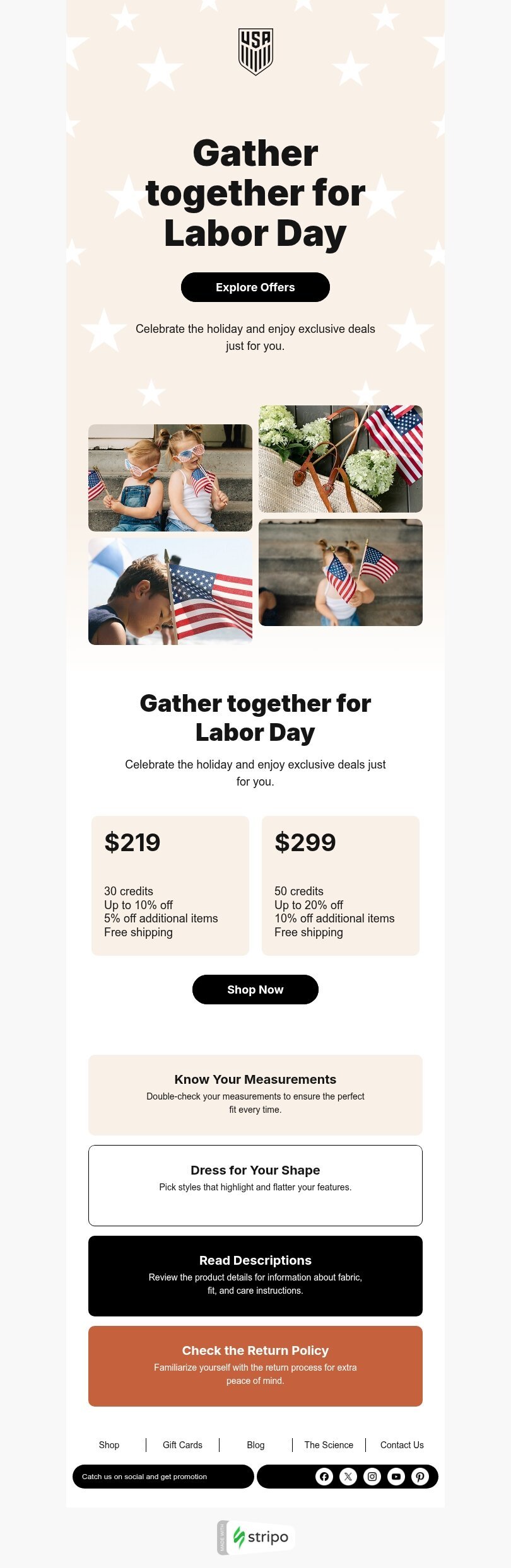Image resolution: width=511 pixels, height=1568 pixels.
Task: Visit the Facebook page icon
Action: [x=324, y=1476]
